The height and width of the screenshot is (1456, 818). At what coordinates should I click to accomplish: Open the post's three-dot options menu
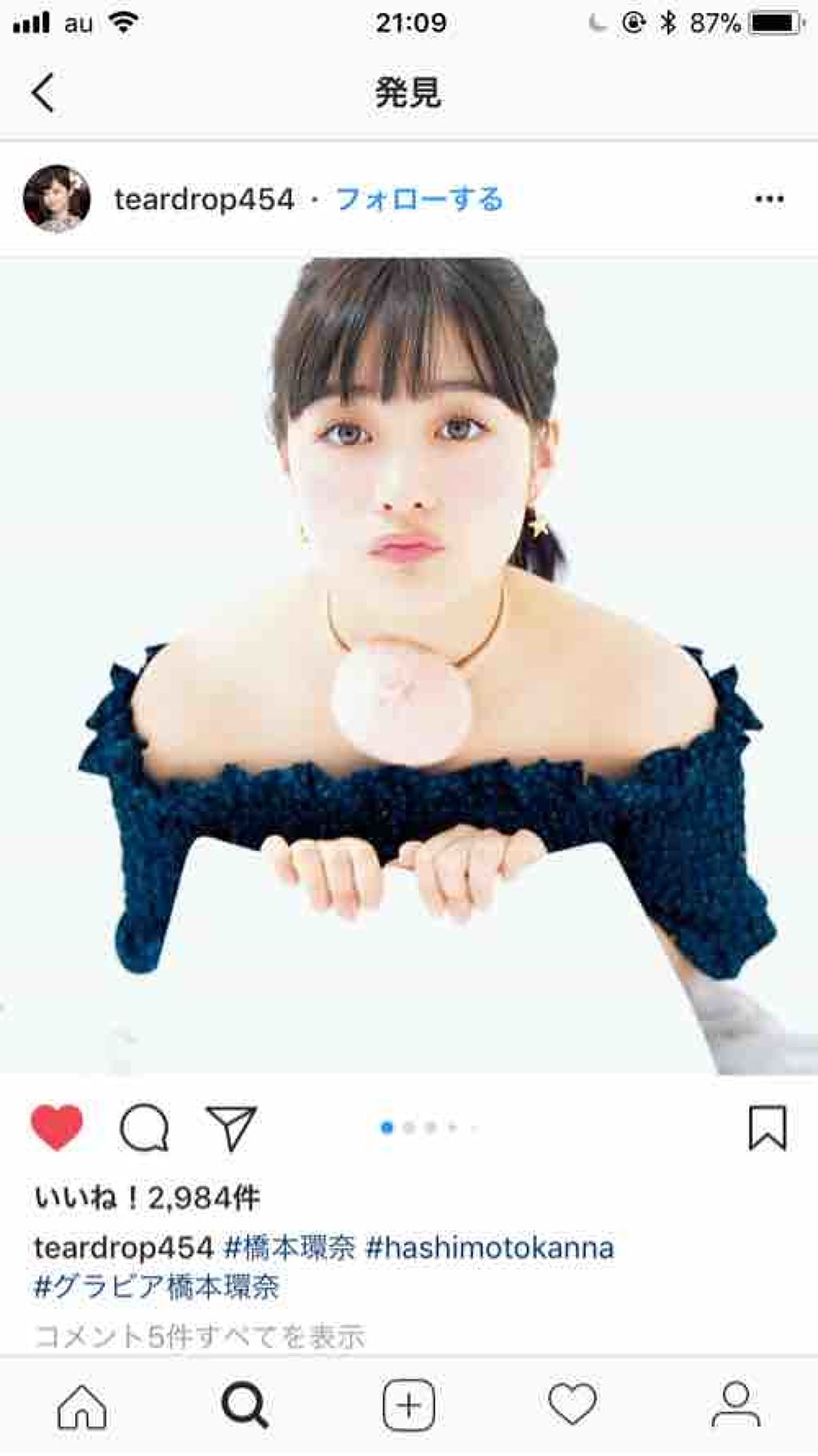[768, 199]
